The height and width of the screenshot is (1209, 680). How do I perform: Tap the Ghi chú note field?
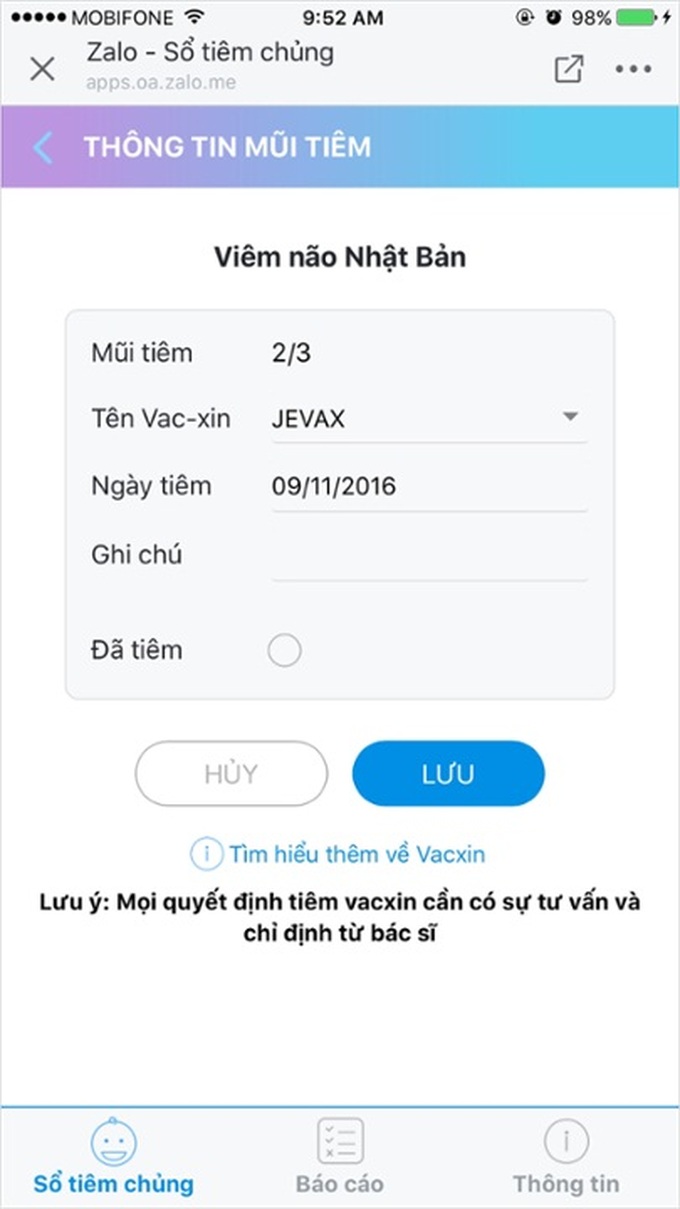[429, 556]
